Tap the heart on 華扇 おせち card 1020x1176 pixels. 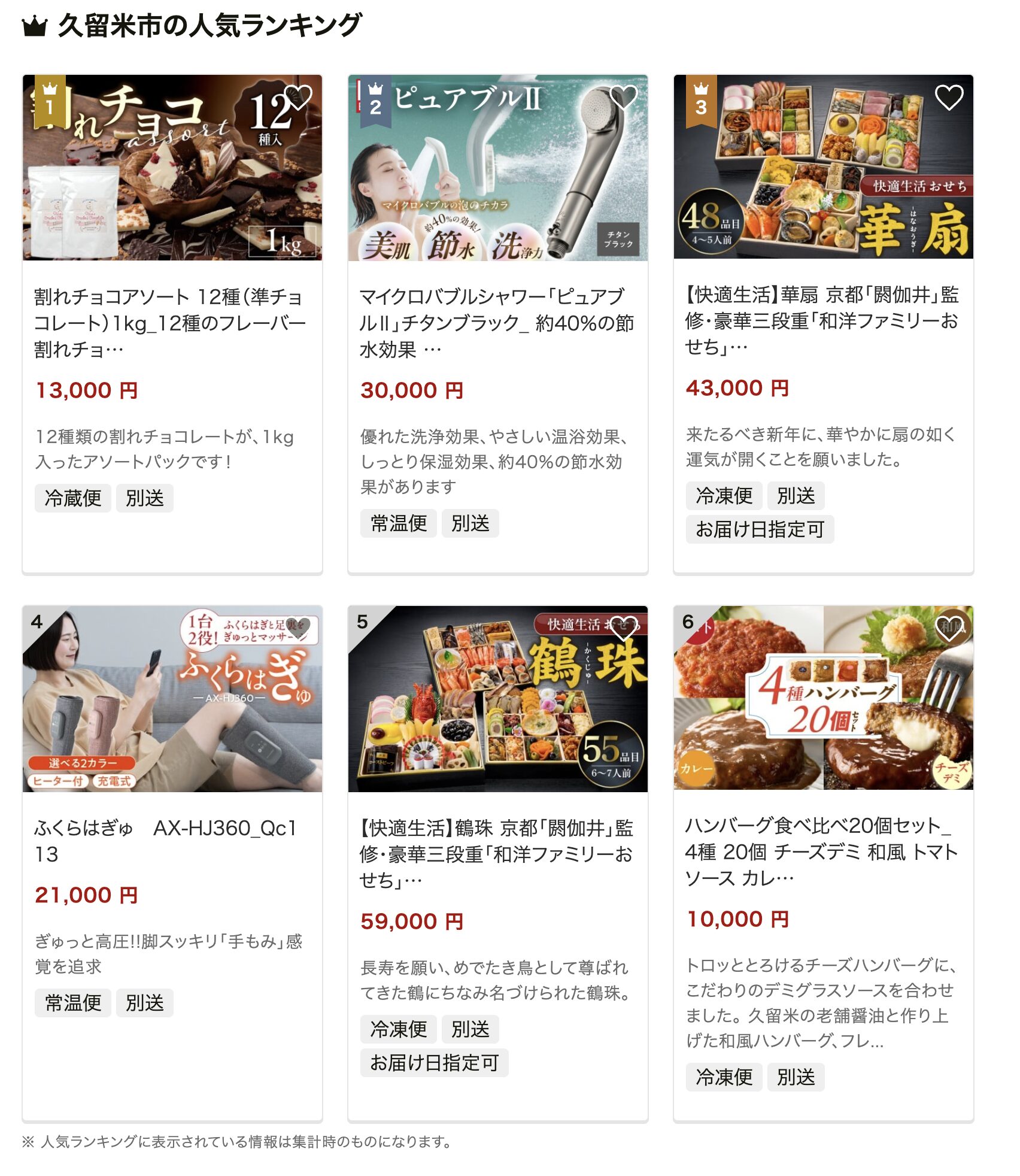pyautogui.click(x=949, y=97)
